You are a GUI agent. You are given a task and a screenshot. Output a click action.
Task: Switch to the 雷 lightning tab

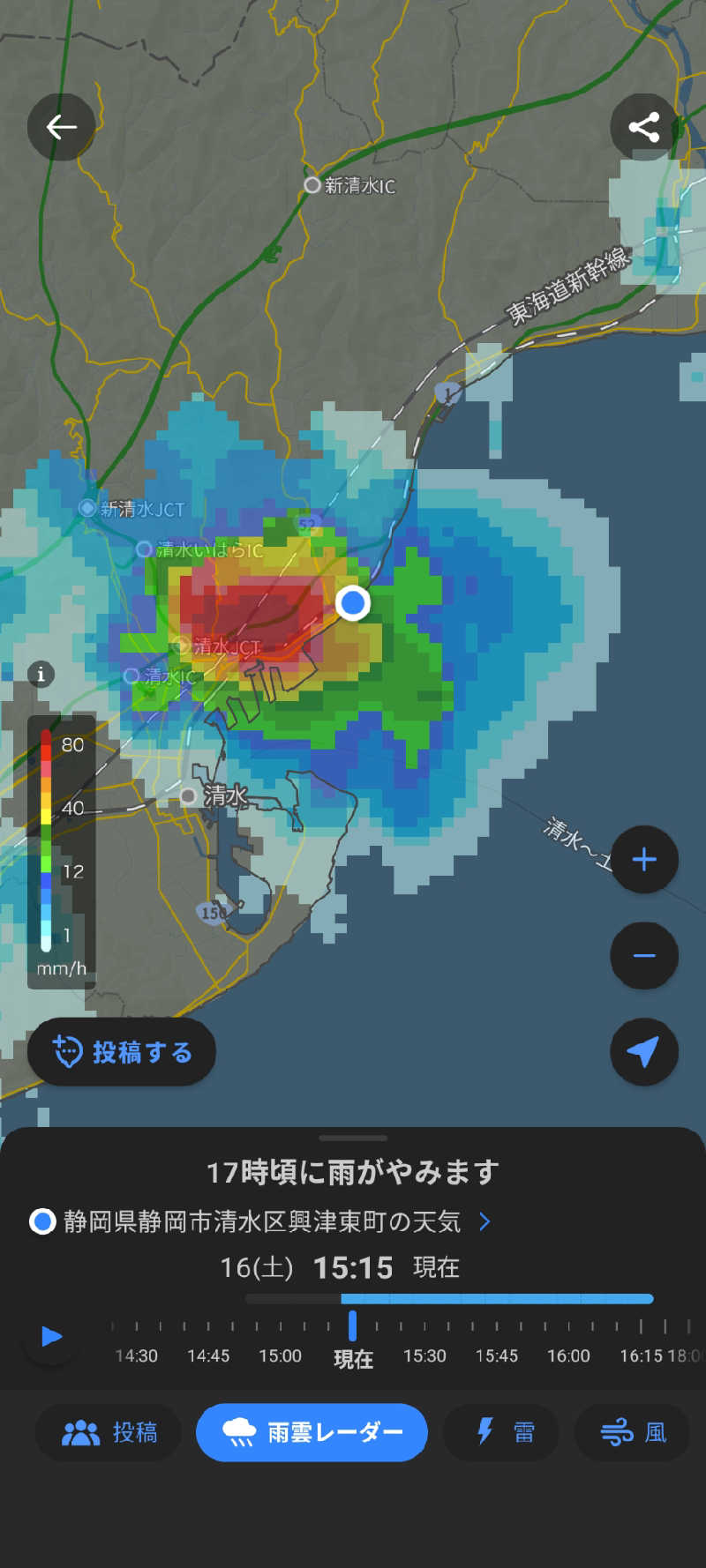pyautogui.click(x=500, y=1432)
